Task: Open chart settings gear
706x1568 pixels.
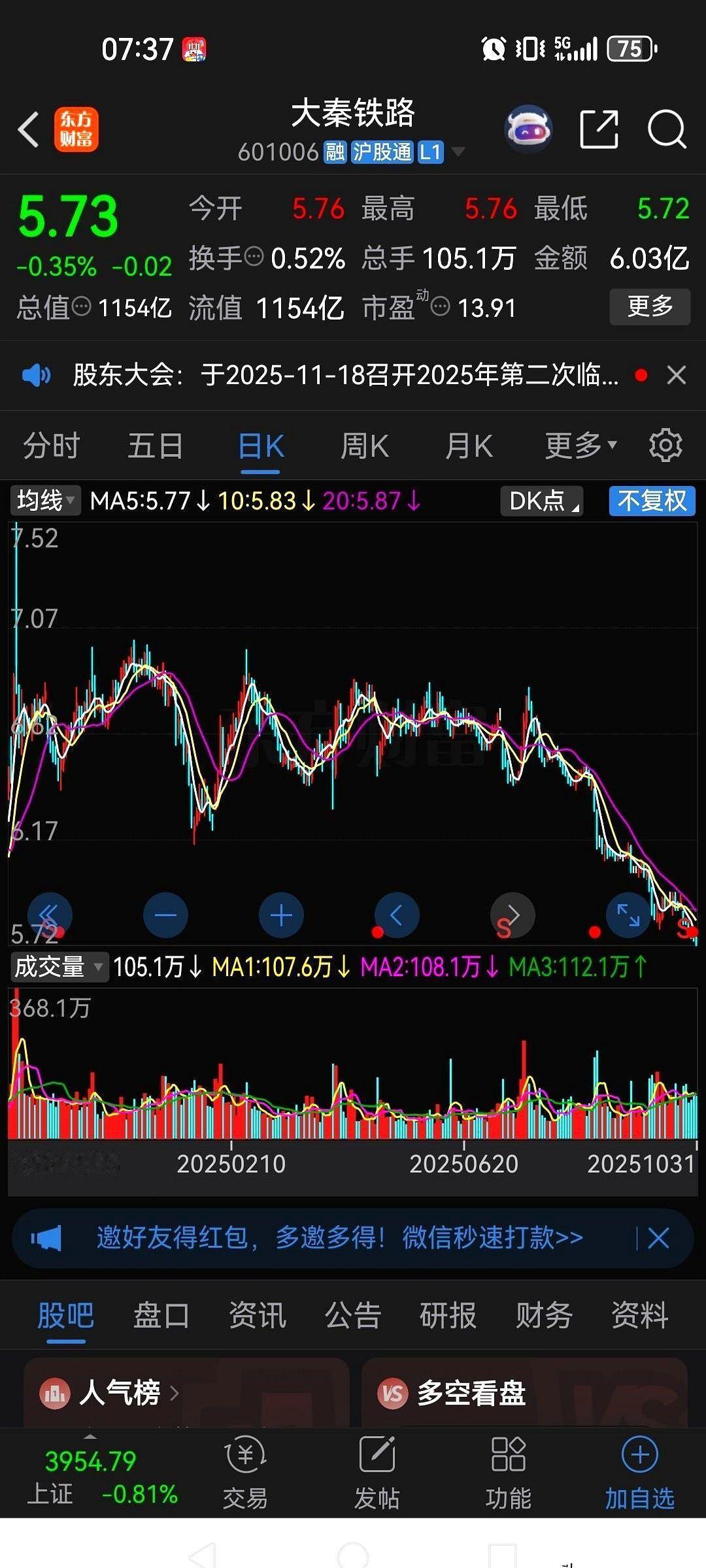Action: [665, 446]
